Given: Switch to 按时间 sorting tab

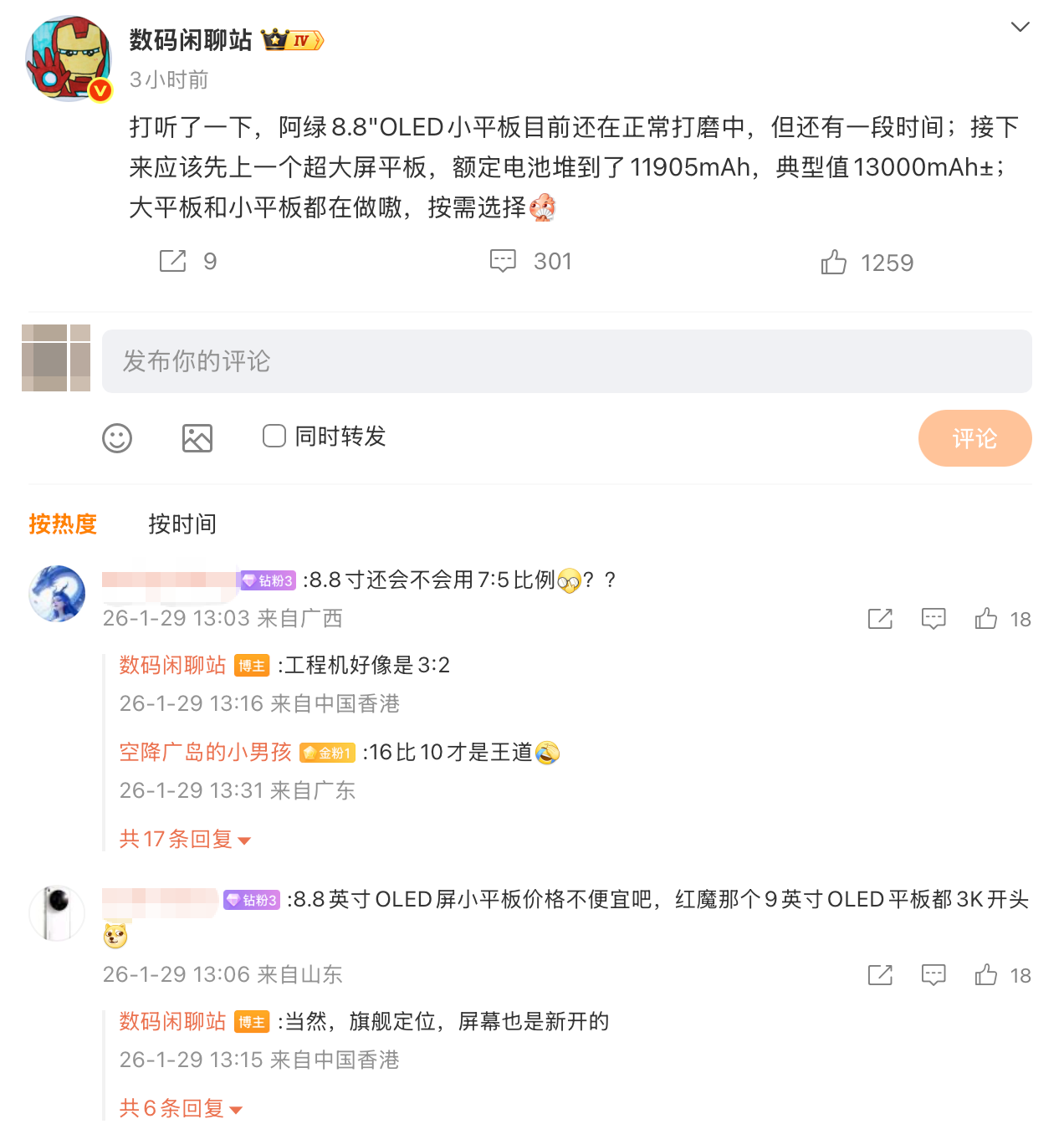Looking at the screenshot, I should [x=182, y=524].
